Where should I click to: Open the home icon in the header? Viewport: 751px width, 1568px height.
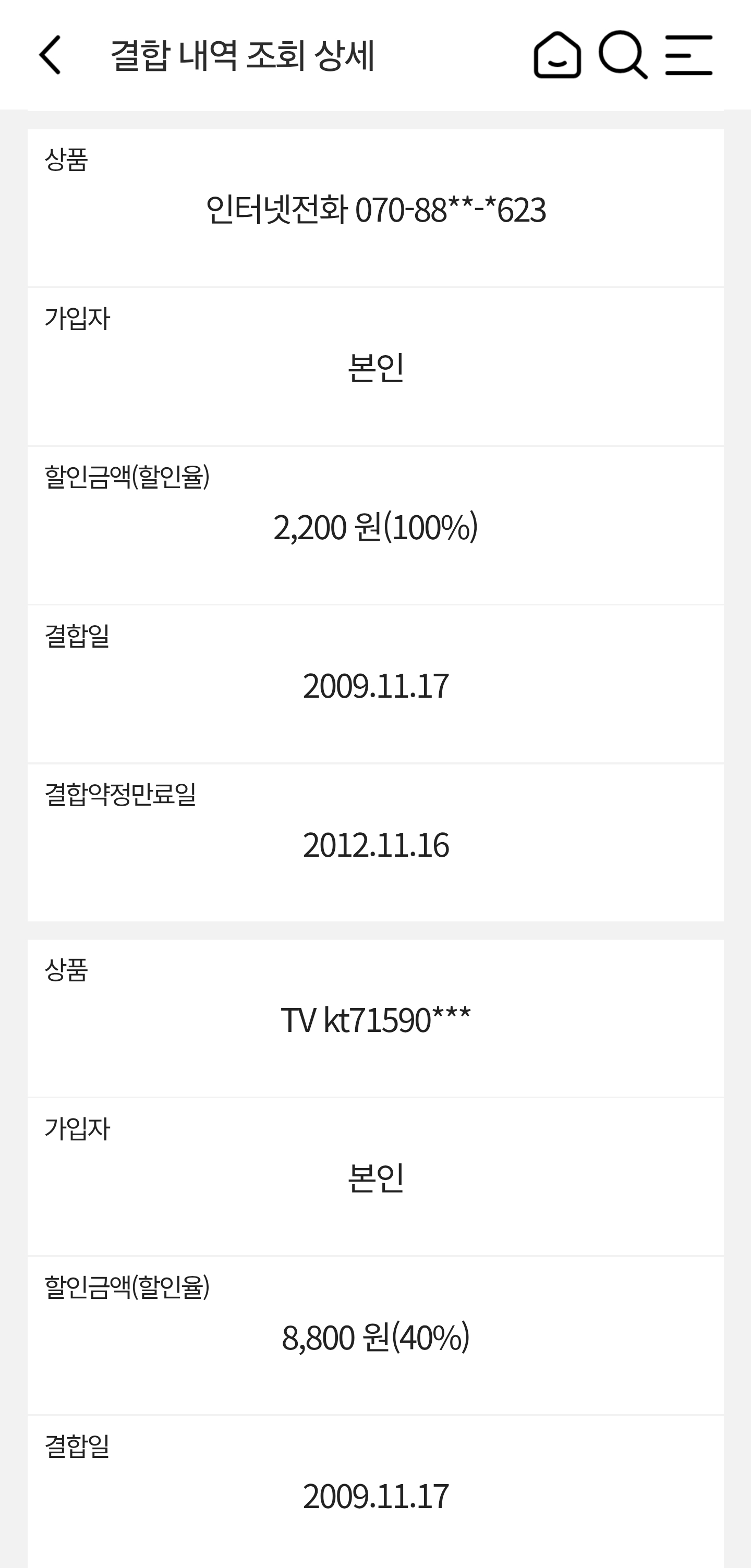pos(557,55)
